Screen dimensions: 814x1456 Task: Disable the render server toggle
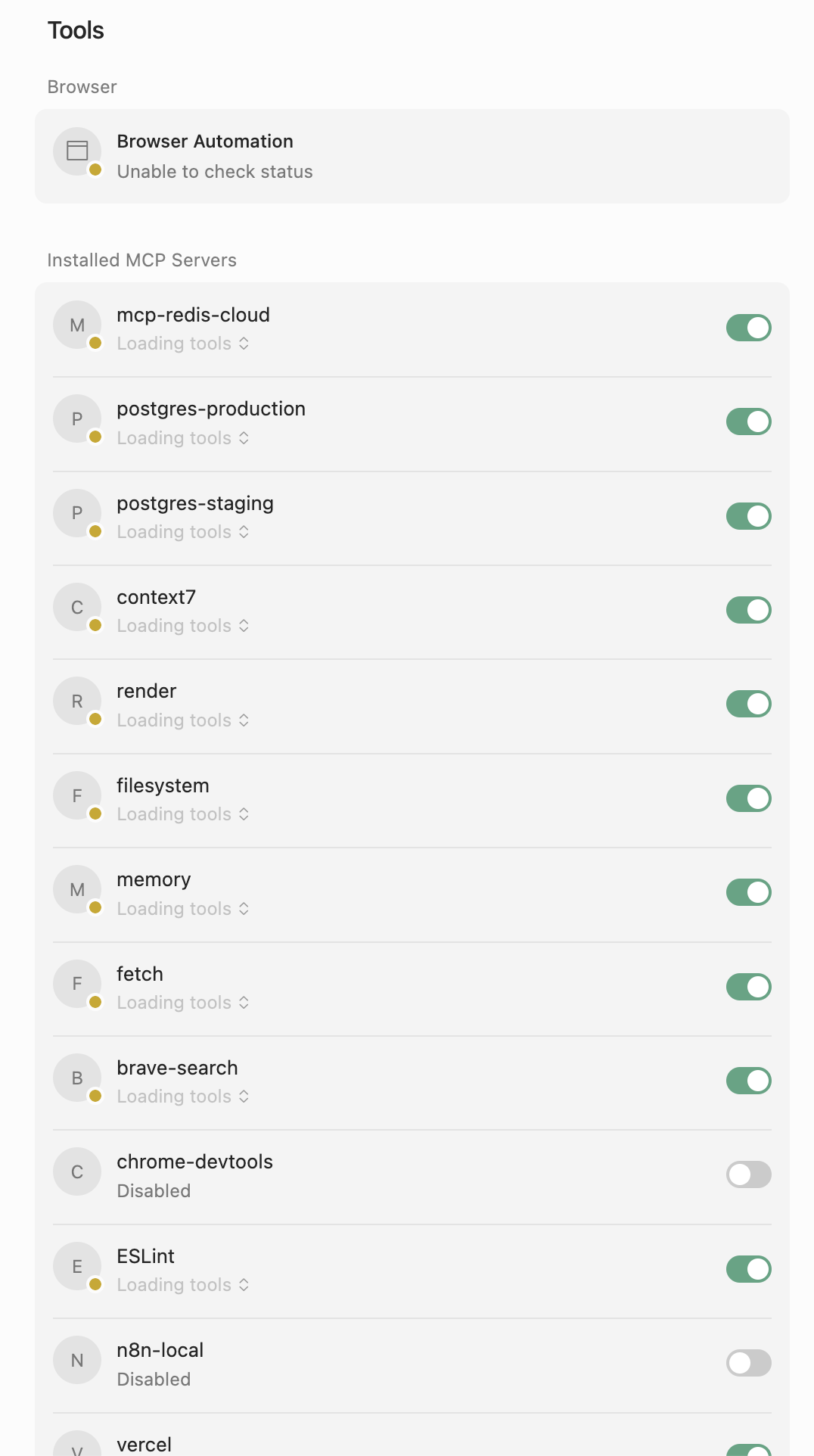(748, 704)
